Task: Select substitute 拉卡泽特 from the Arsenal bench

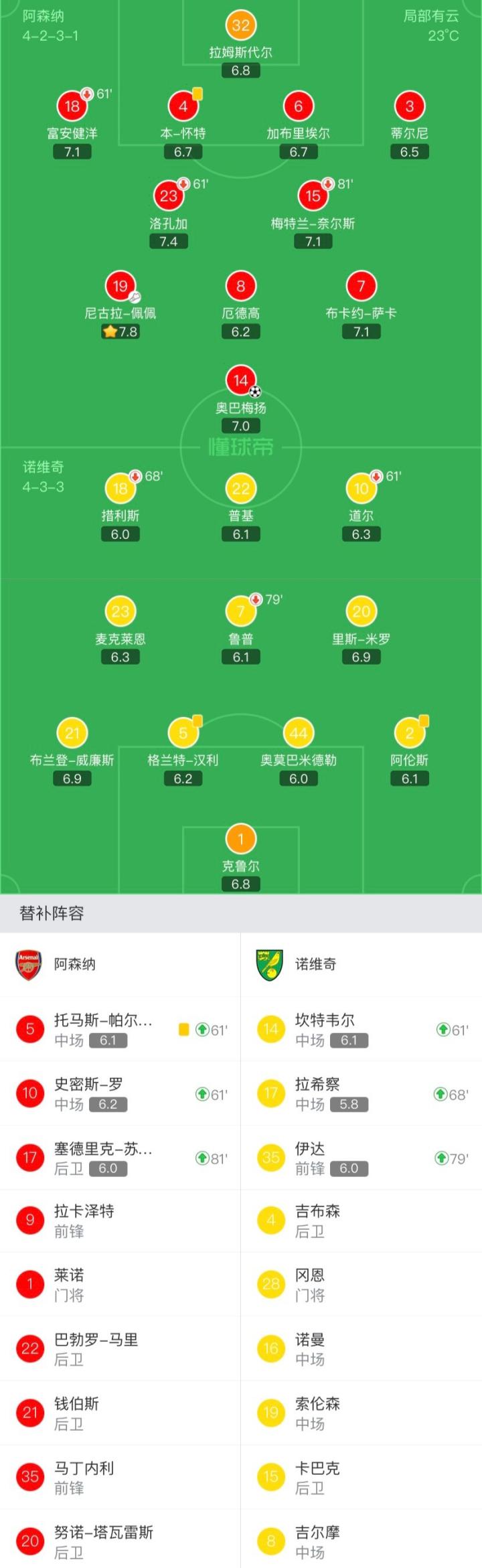Action: pos(120,1221)
